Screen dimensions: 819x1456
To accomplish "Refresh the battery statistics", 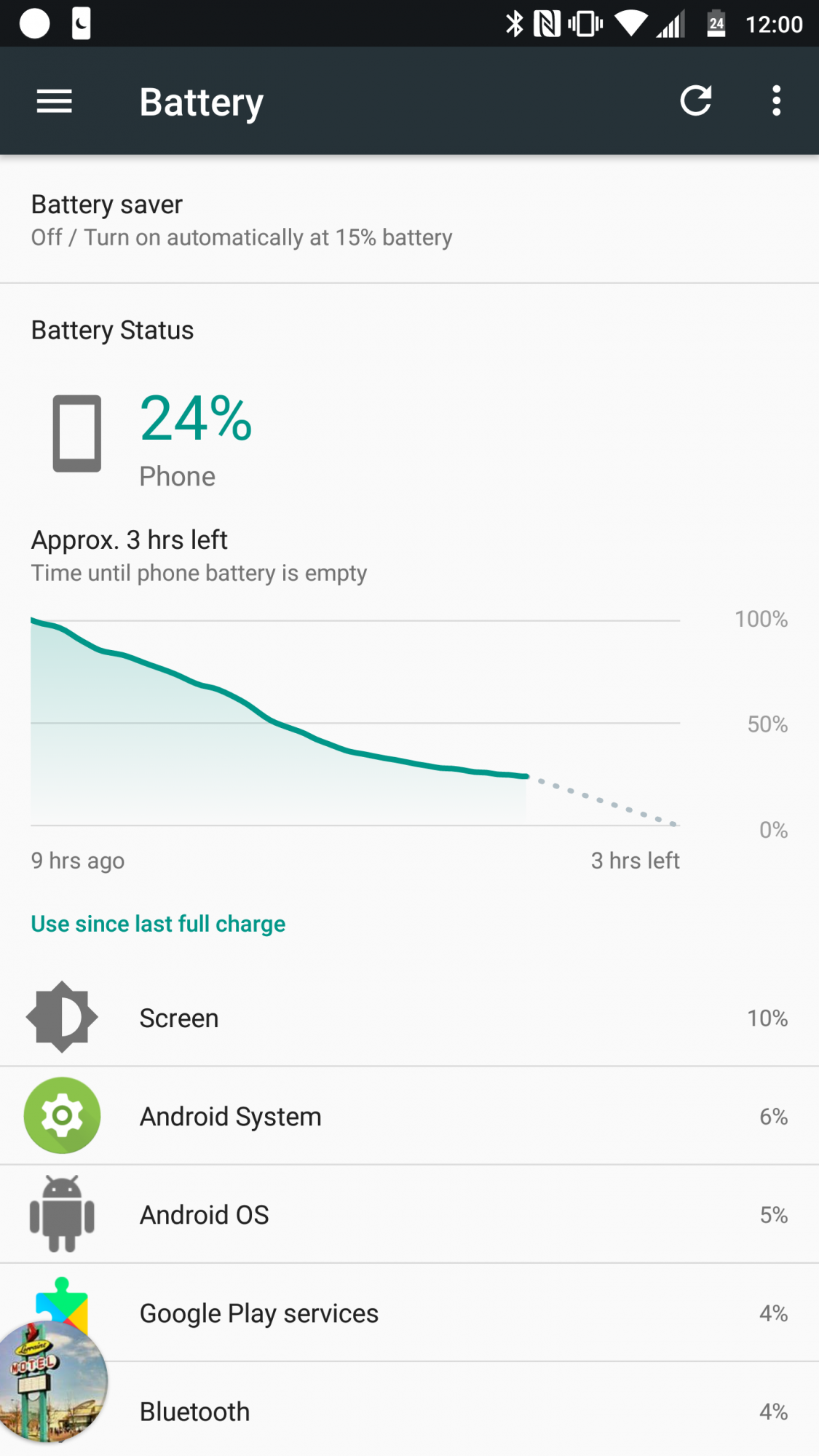I will pos(695,101).
